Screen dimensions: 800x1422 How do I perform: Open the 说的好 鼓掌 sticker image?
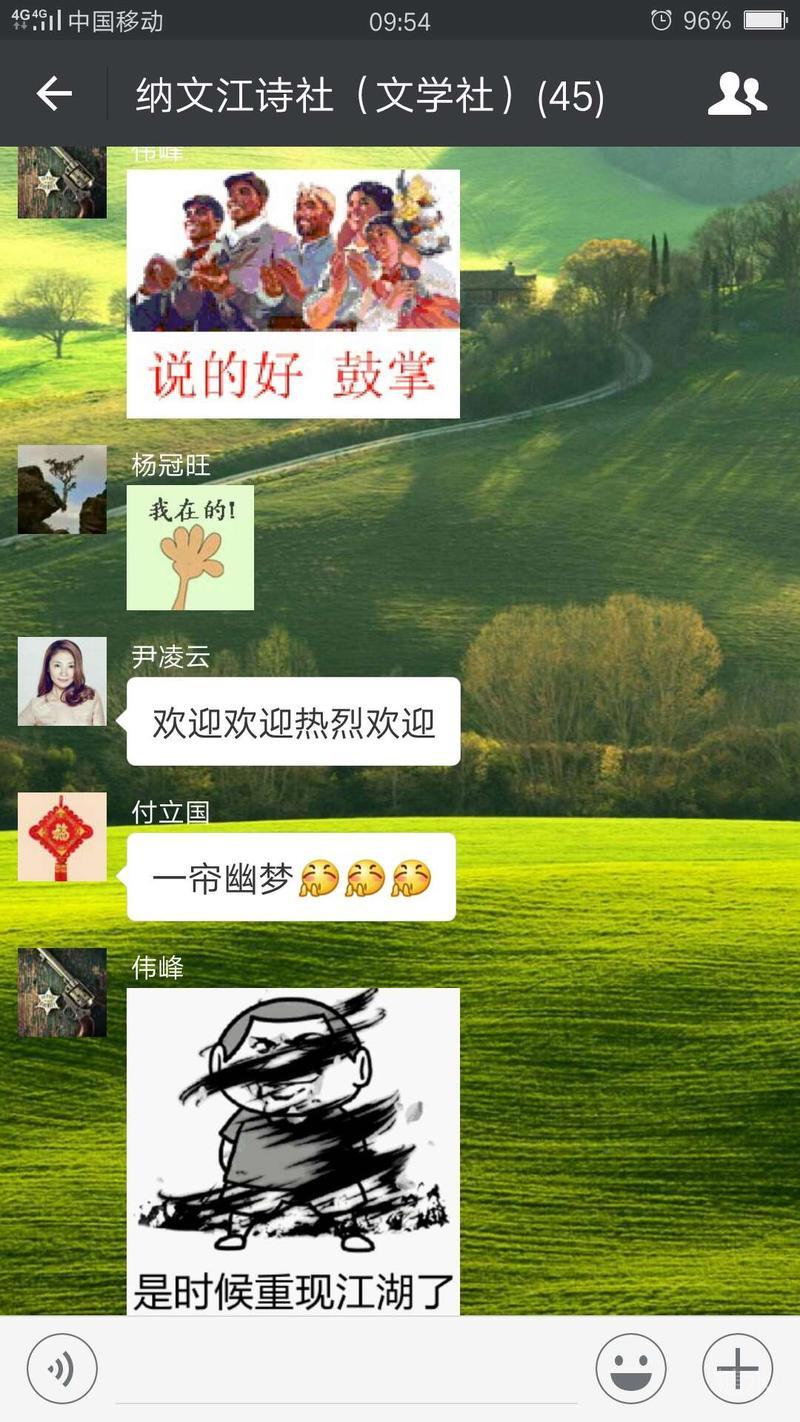coord(293,293)
